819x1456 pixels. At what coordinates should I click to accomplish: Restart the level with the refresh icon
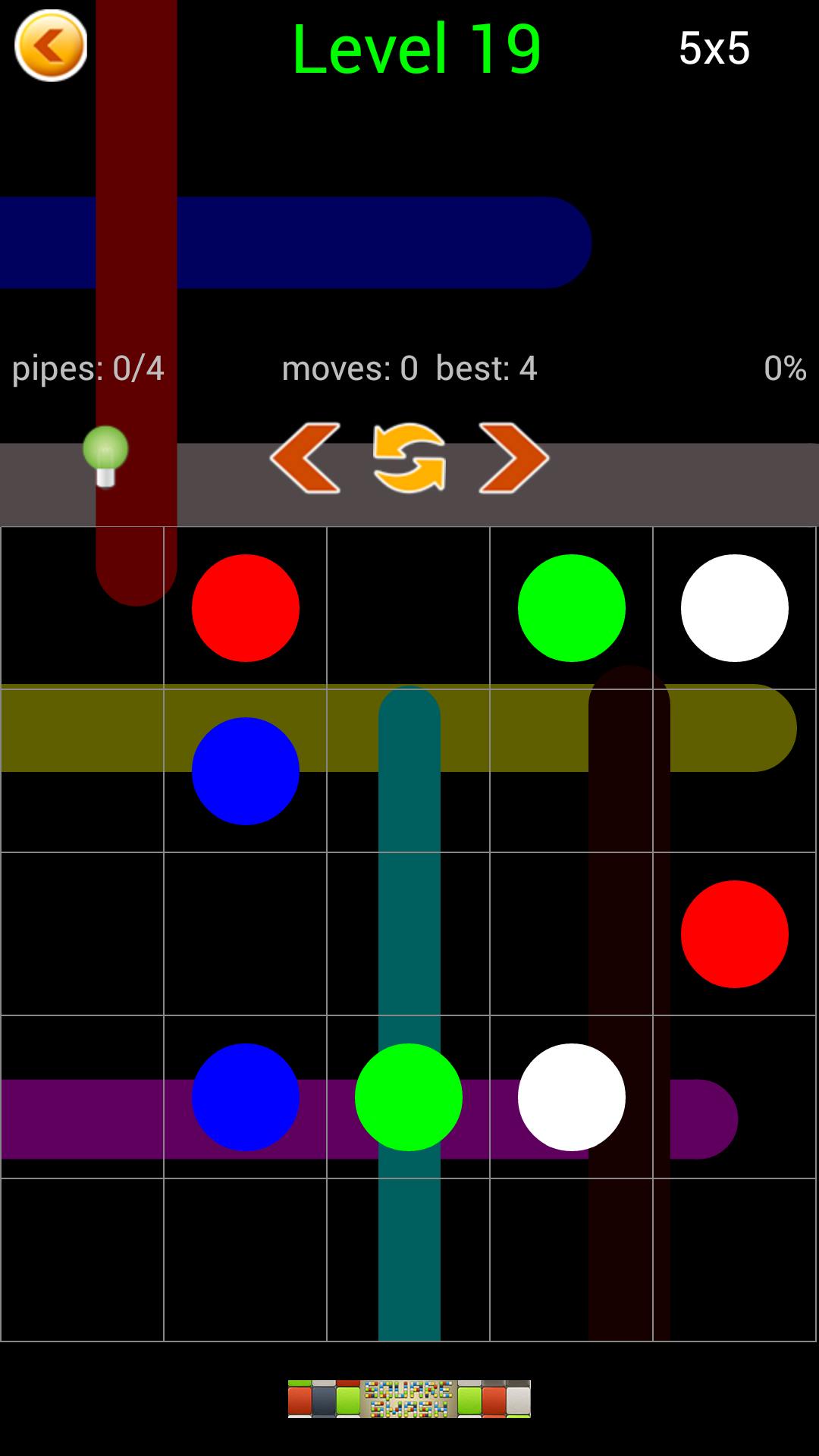click(409, 458)
